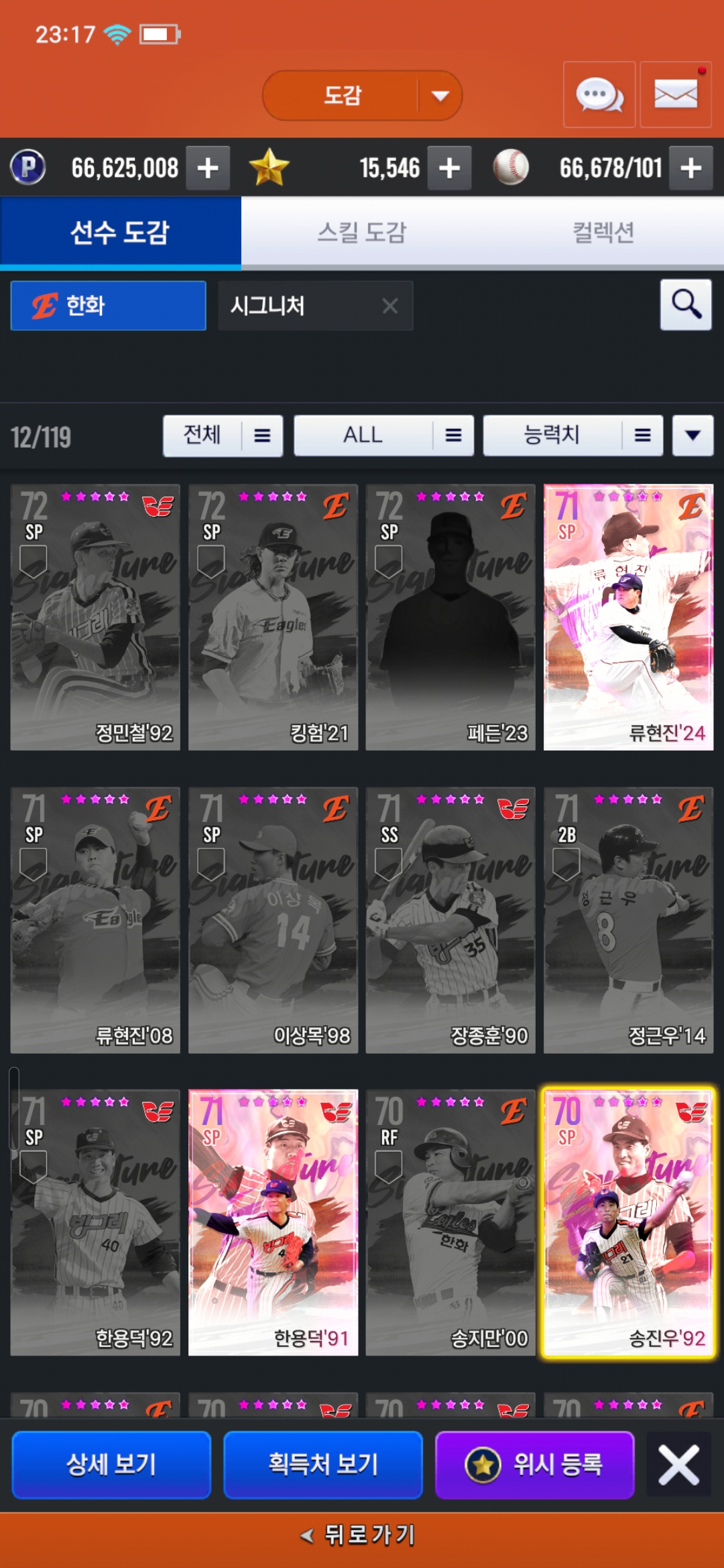Open the 전체 filter list

pyautogui.click(x=223, y=436)
